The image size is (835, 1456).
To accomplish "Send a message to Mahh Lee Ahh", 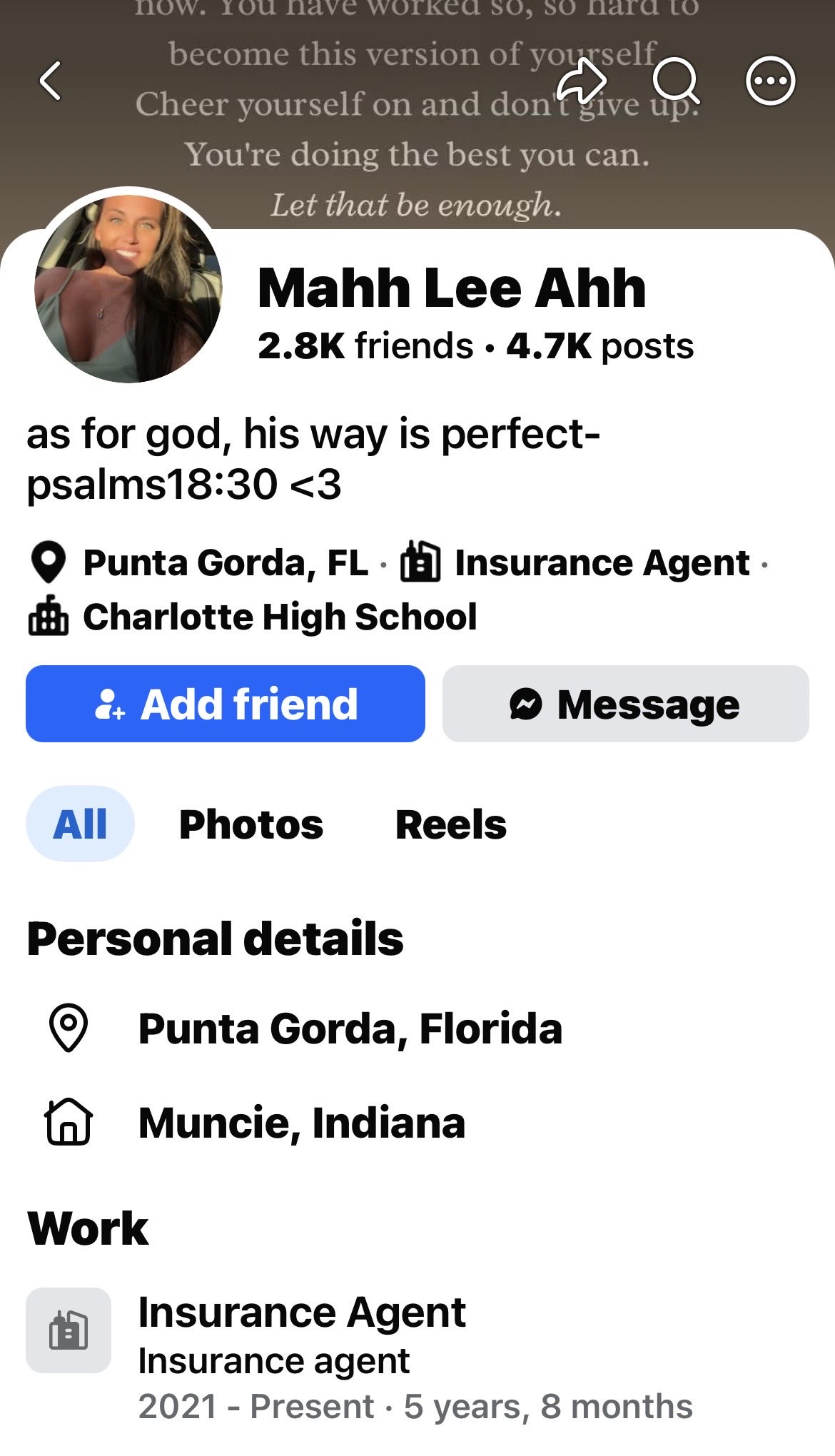I will [x=626, y=704].
